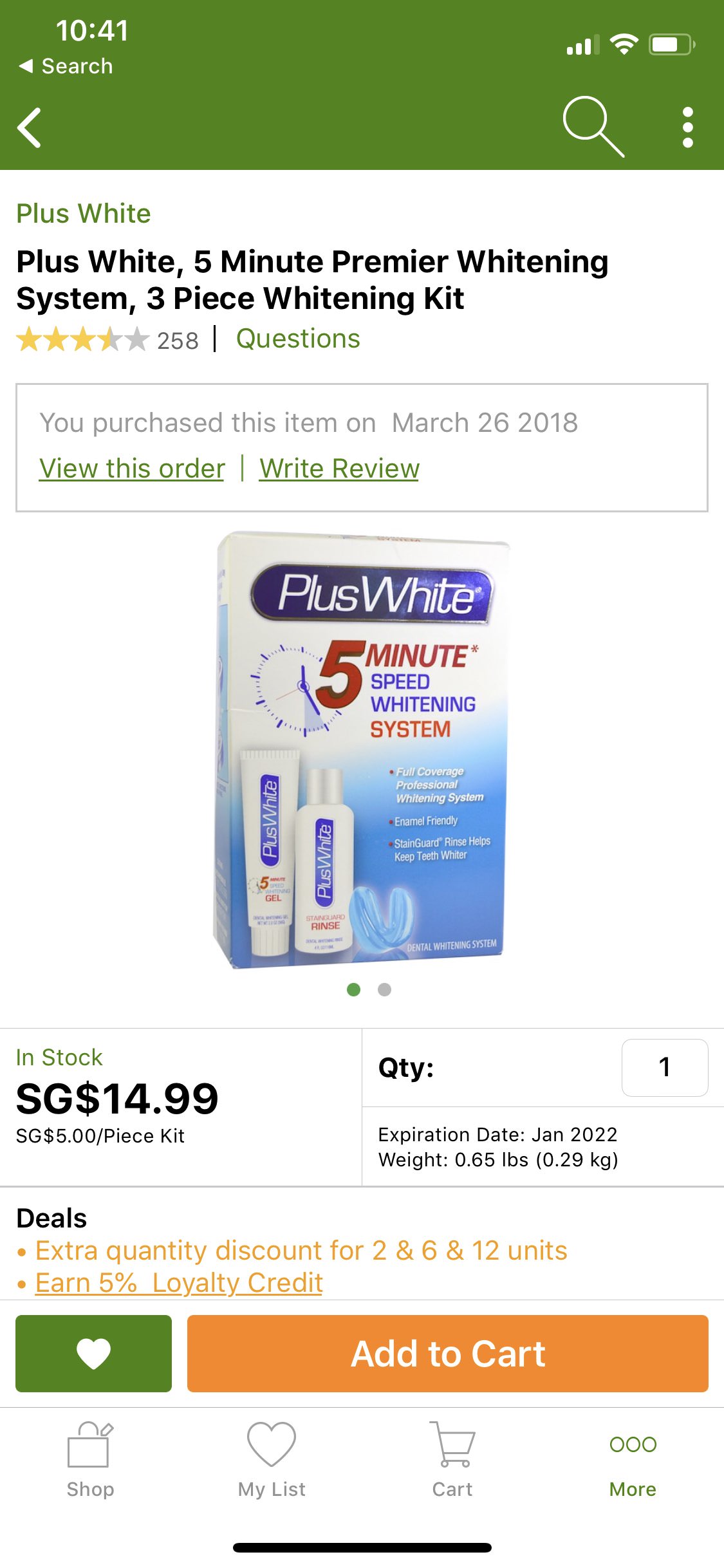Screen dimensions: 724x1568
Task: Go back to the previous page
Action: pos(30,127)
